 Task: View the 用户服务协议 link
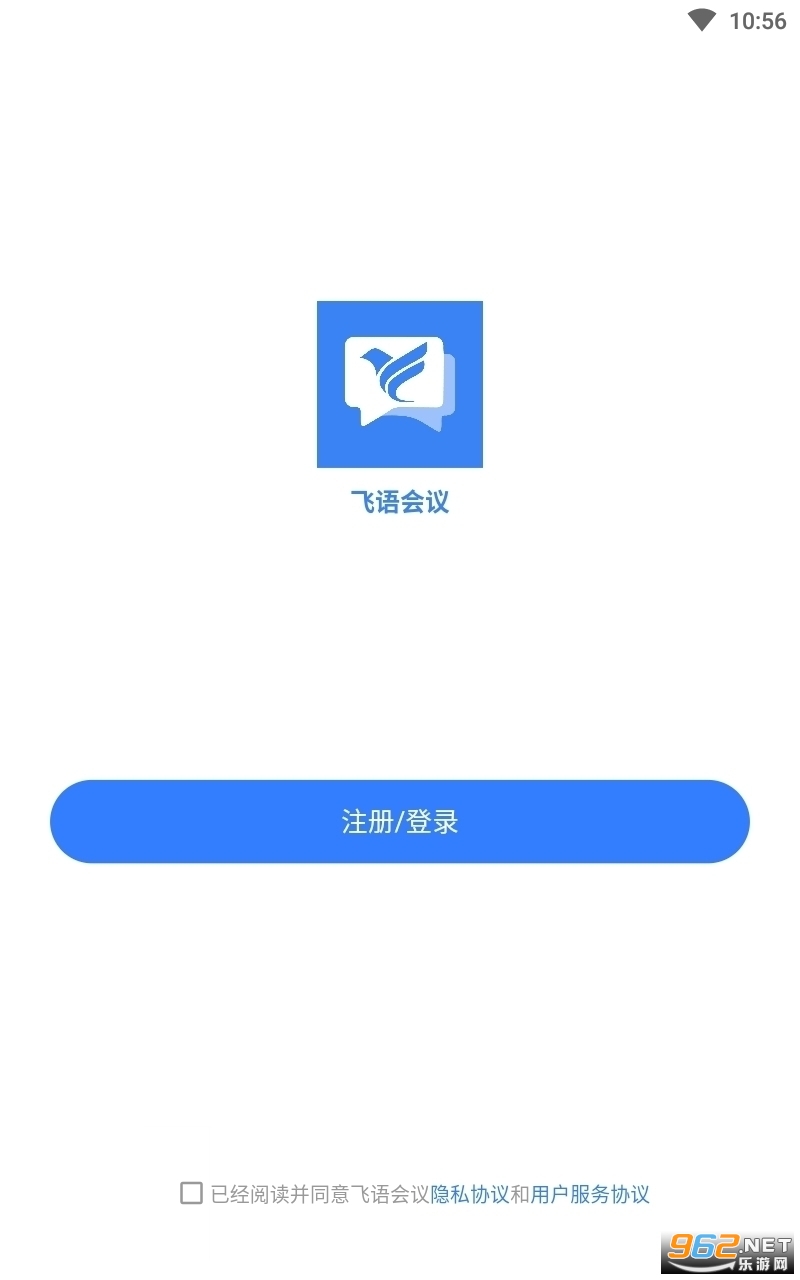coord(590,1194)
